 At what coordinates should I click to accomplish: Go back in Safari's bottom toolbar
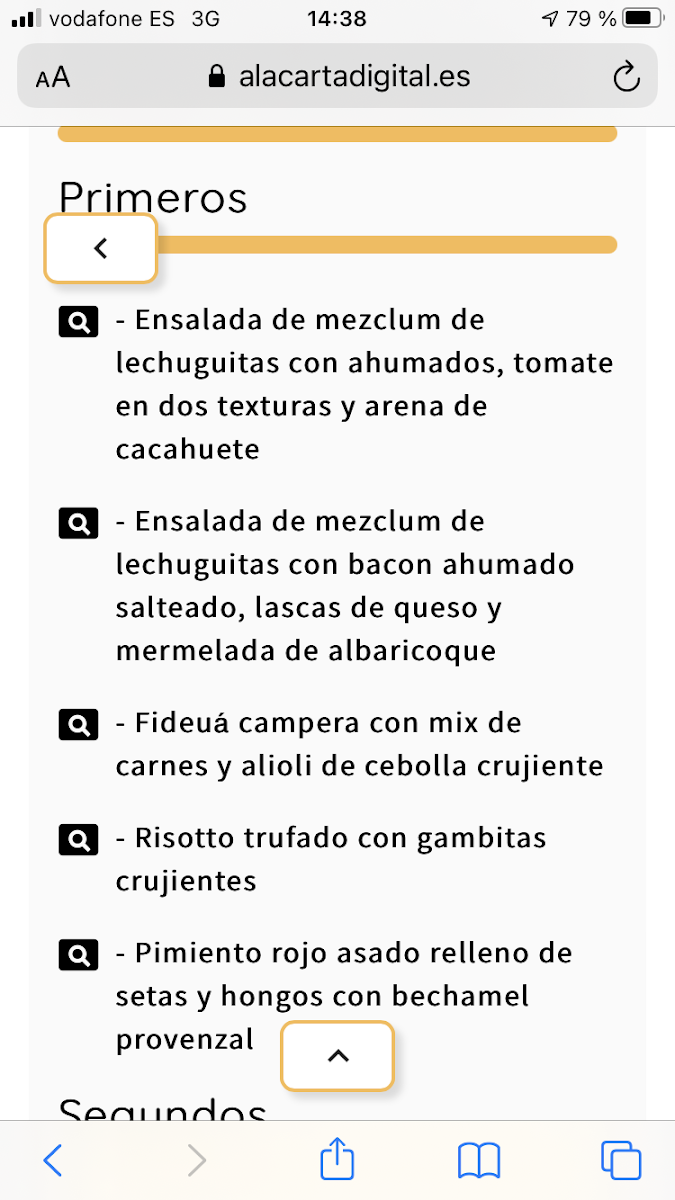click(x=53, y=1160)
